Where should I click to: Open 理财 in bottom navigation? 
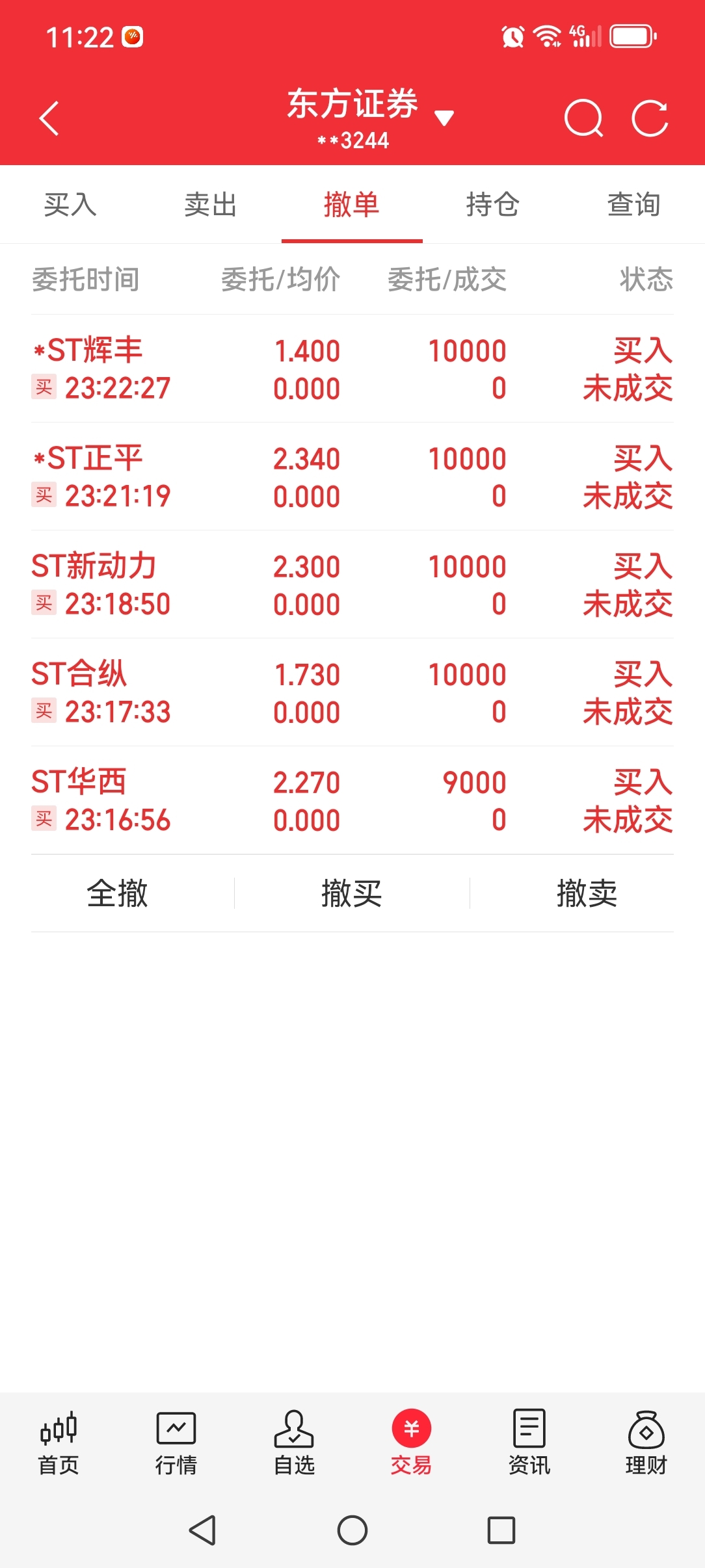pyautogui.click(x=646, y=1443)
